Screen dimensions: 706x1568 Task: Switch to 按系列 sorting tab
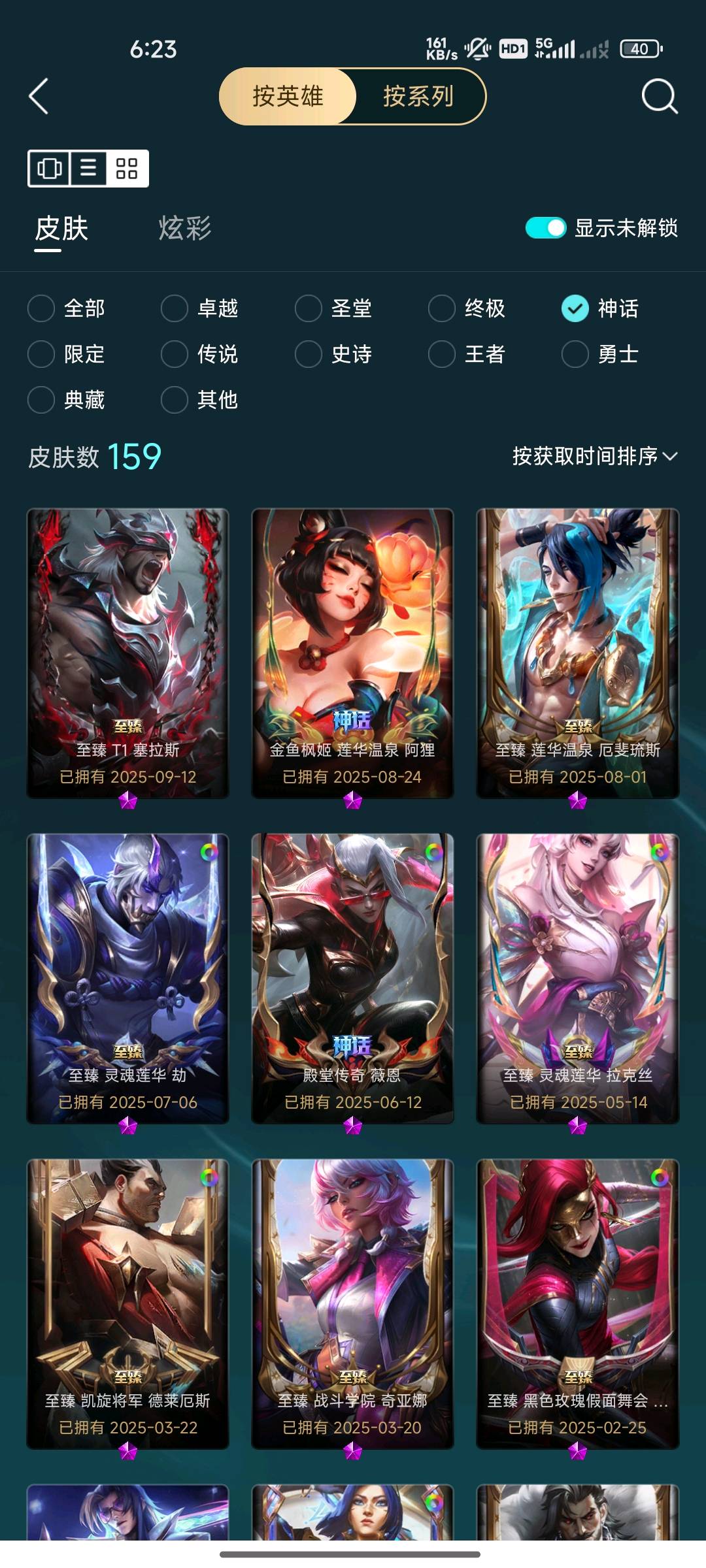418,96
